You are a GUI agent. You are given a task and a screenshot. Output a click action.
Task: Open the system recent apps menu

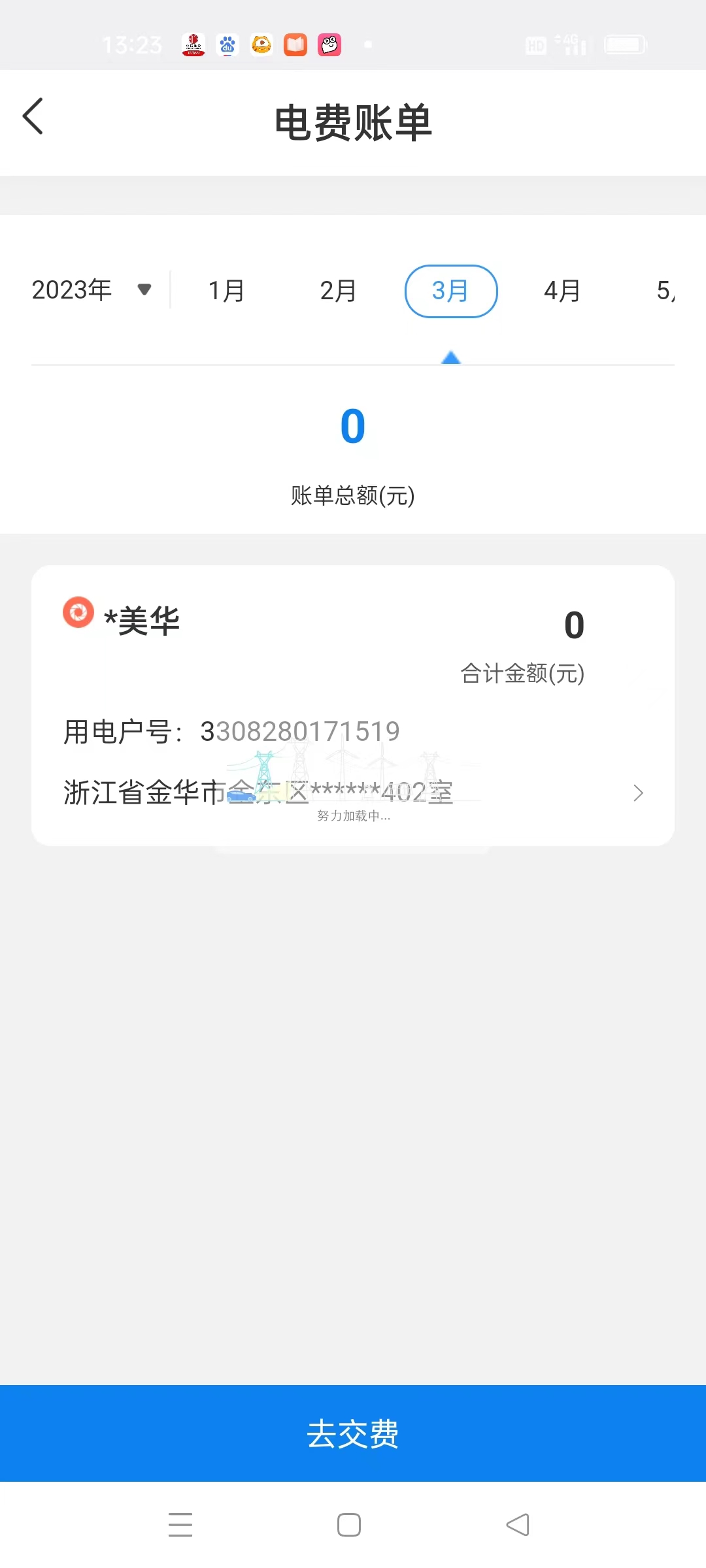click(180, 1525)
